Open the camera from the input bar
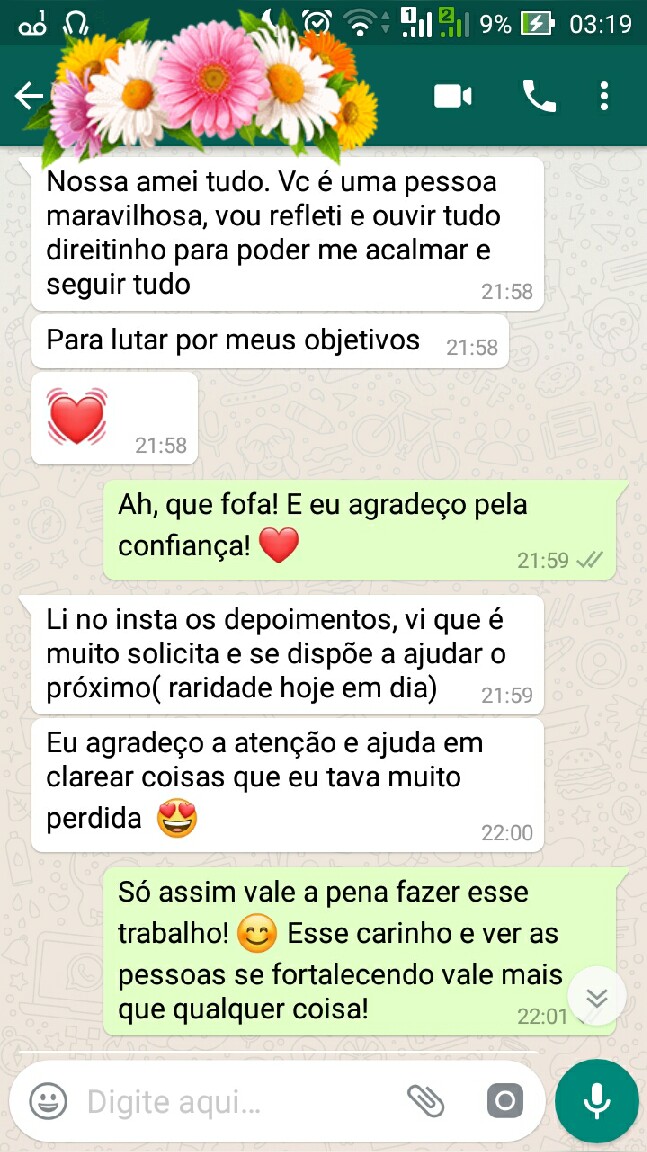The height and width of the screenshot is (1152, 647). 505,1102
